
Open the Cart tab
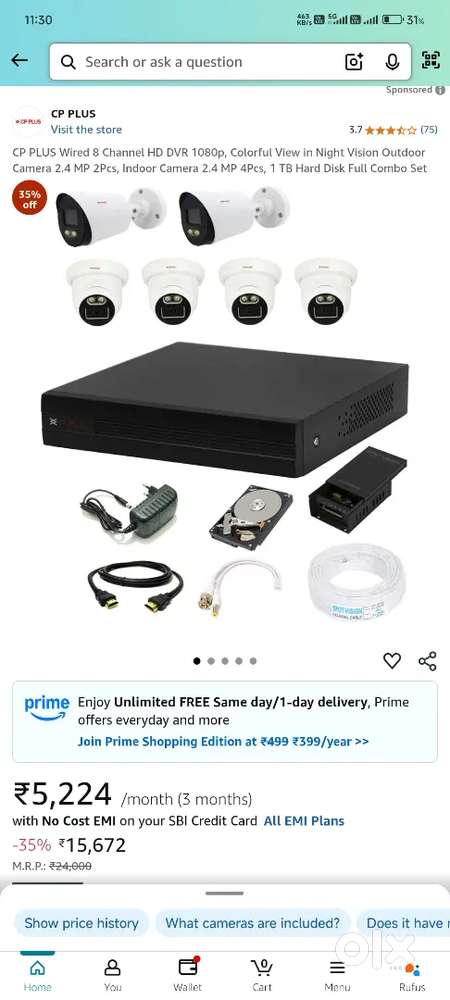262,976
